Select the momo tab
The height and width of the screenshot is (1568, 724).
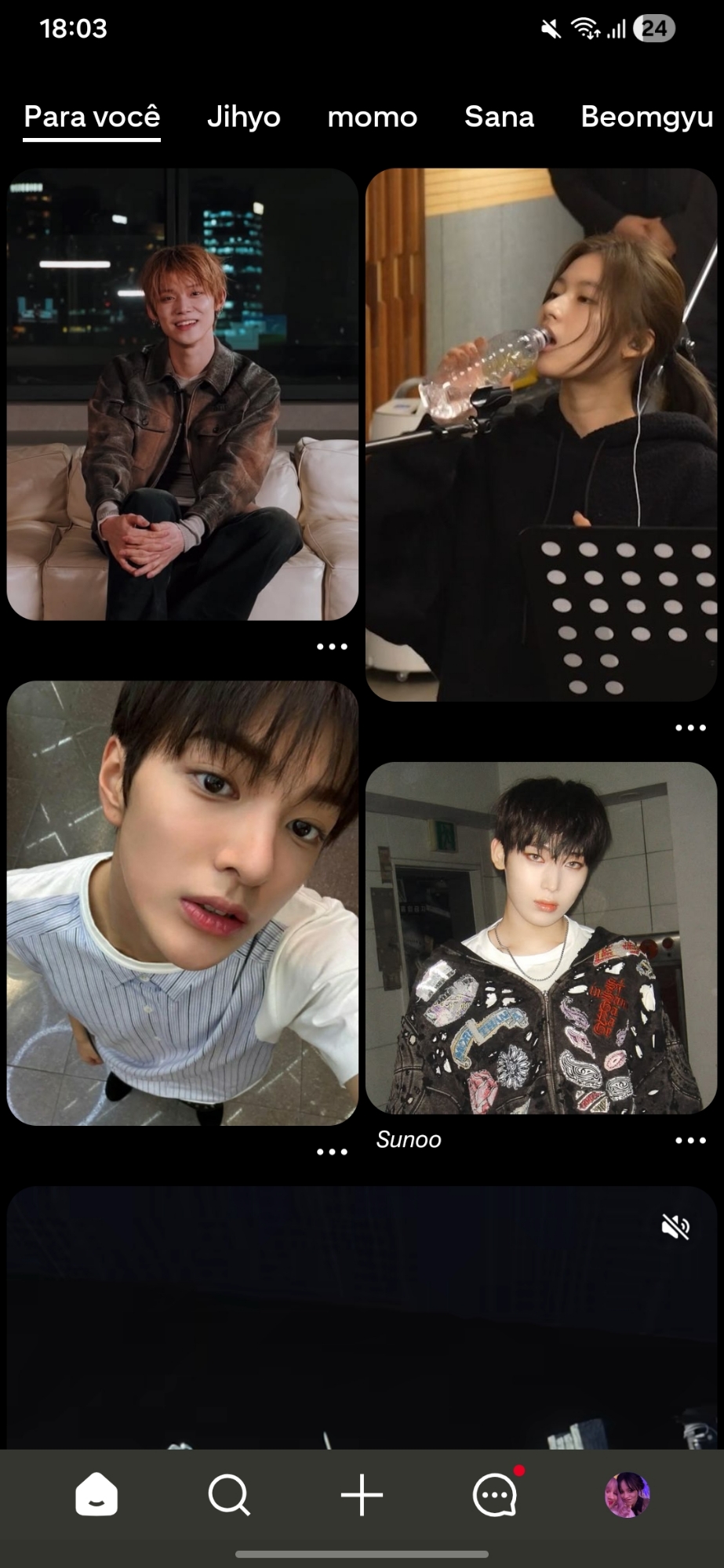click(x=372, y=117)
